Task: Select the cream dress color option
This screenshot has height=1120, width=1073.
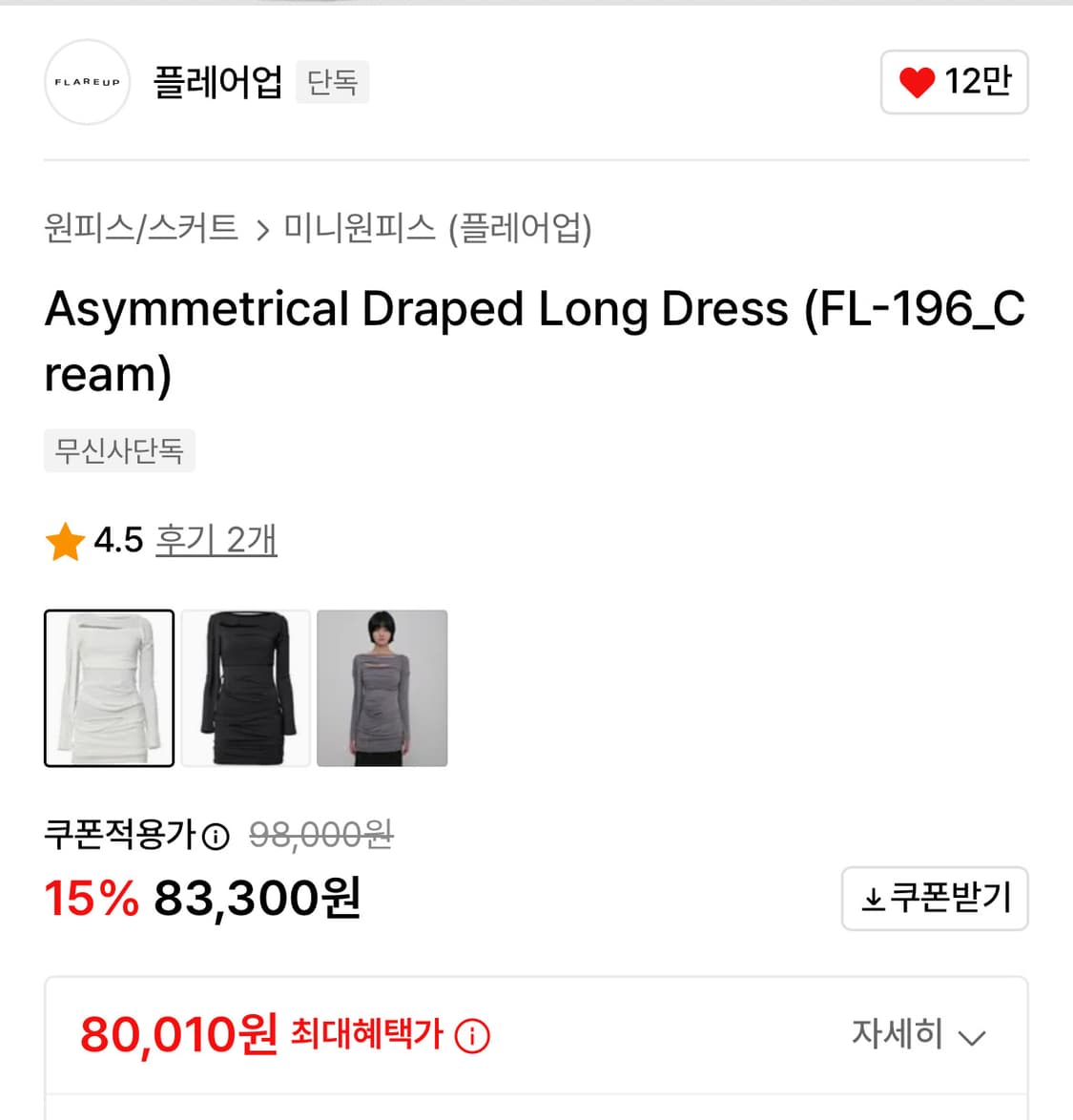Action: [109, 688]
